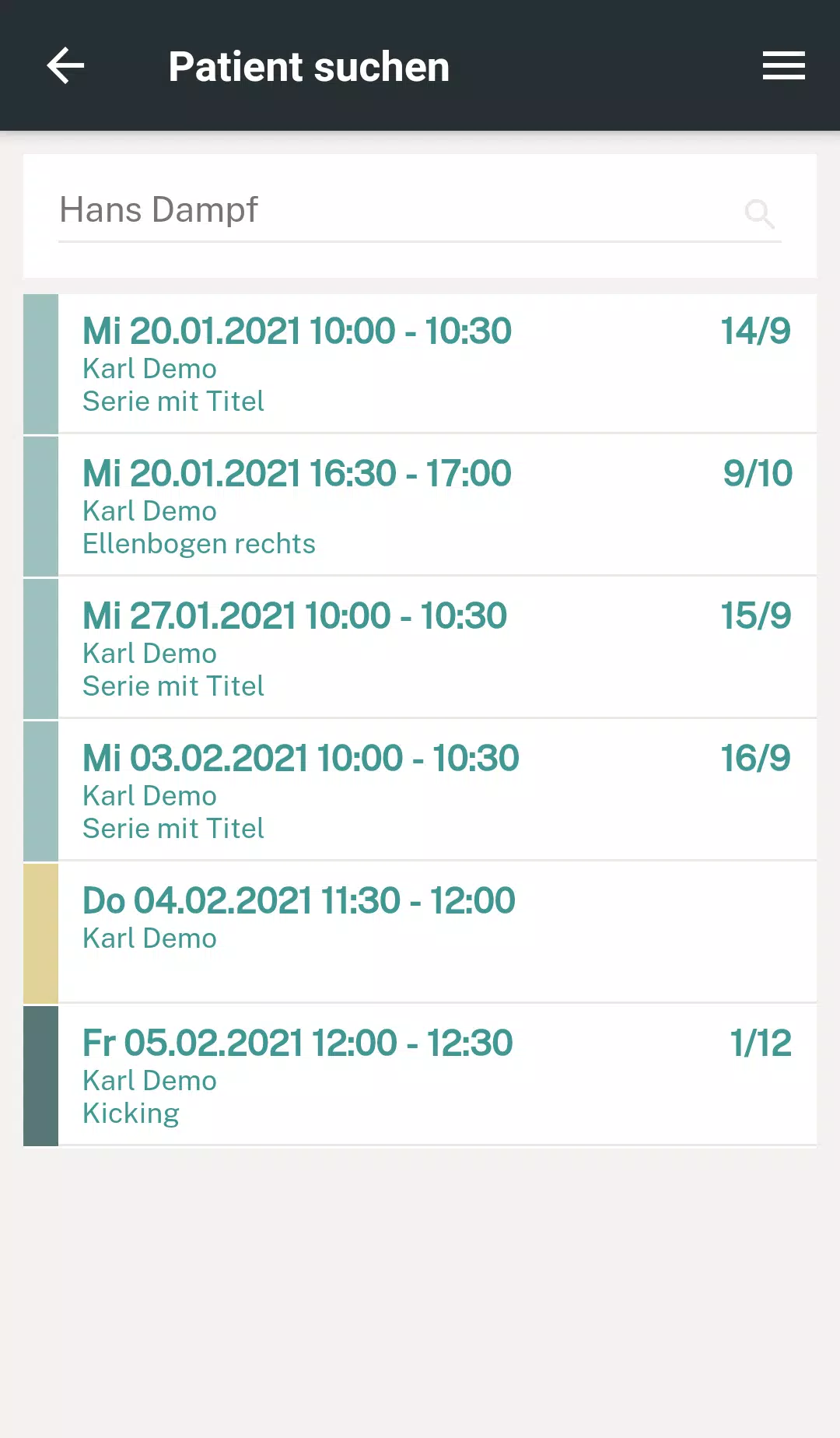The width and height of the screenshot is (840, 1438).
Task: Open appointment Mi 20.01.2021 10:00 - 10:30
Action: [x=420, y=363]
